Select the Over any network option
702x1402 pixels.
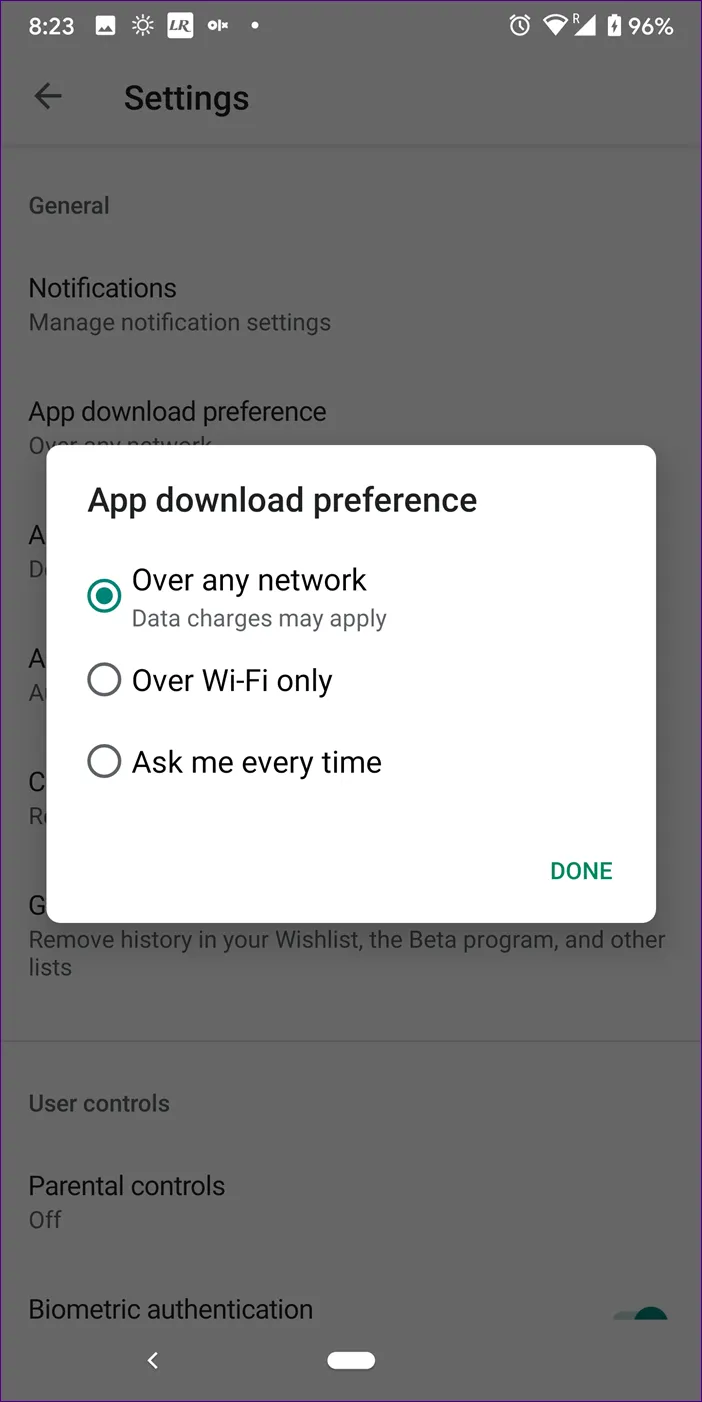point(104,596)
